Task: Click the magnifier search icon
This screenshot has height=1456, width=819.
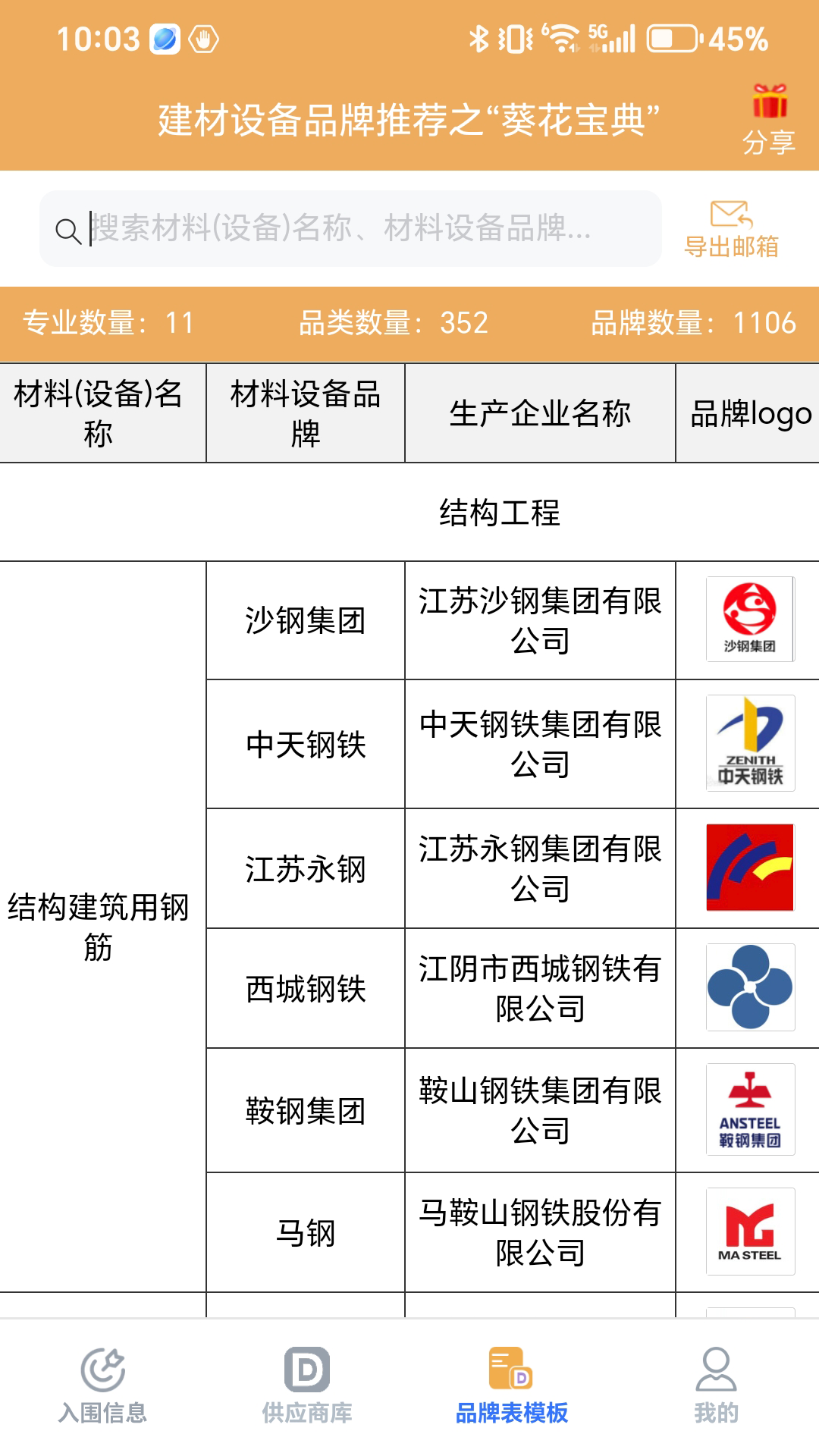Action: pyautogui.click(x=67, y=230)
